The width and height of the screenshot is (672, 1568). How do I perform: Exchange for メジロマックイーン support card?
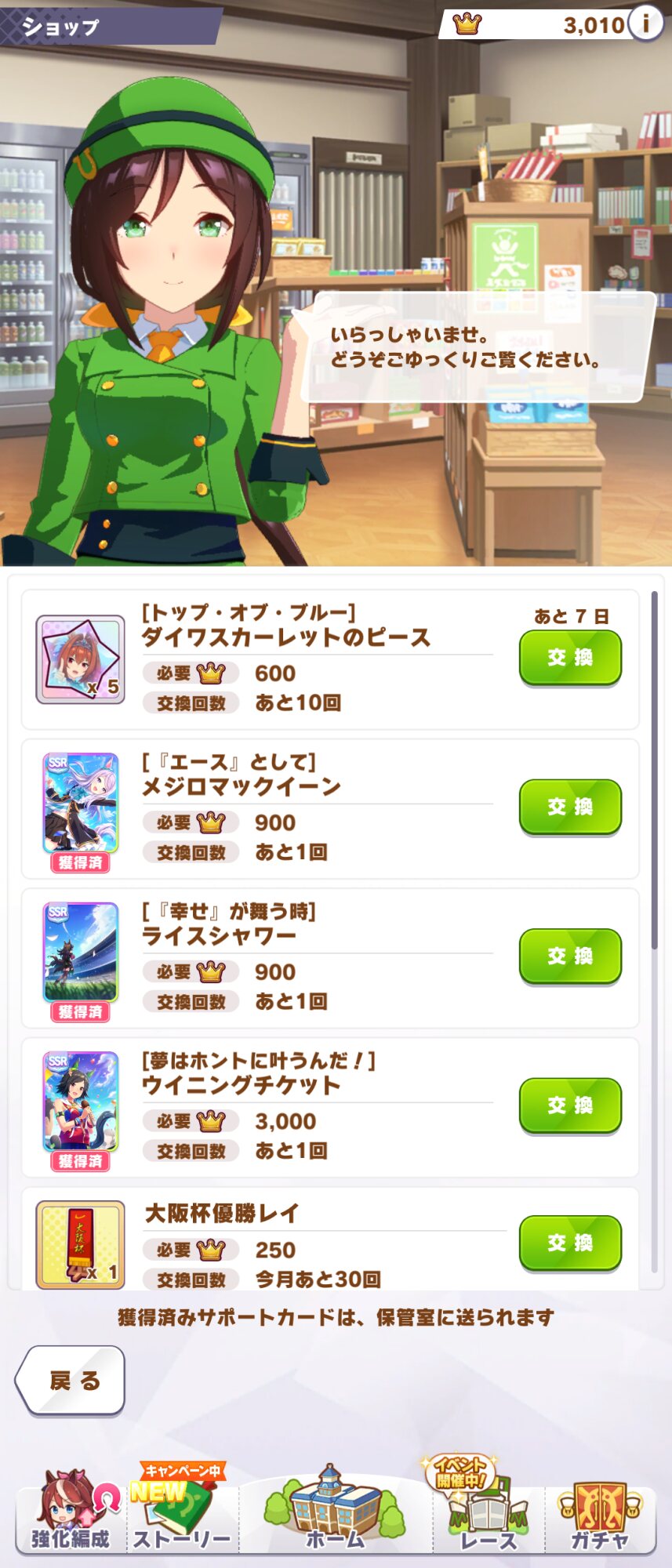coord(570,806)
